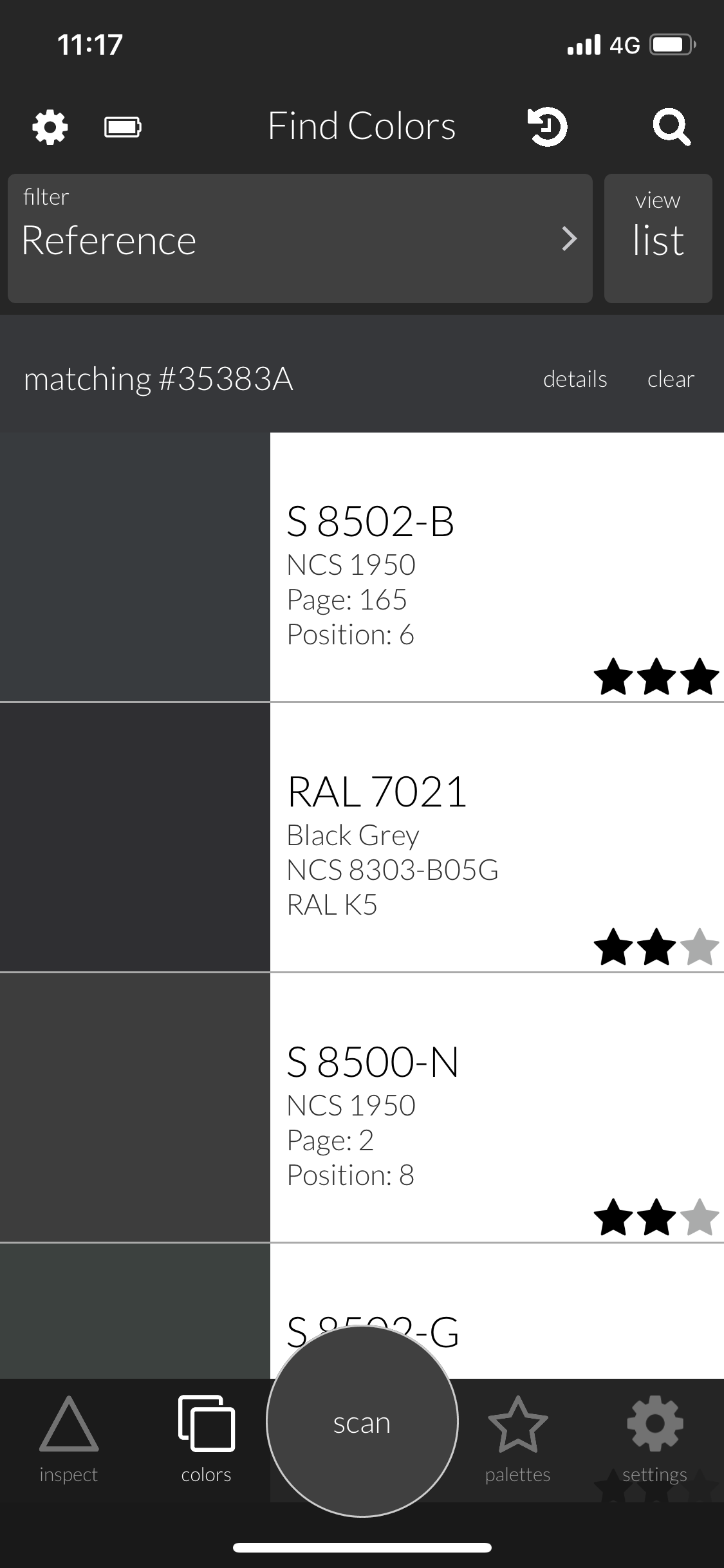The height and width of the screenshot is (1568, 724).
Task: Open the scan history icon
Action: click(547, 127)
